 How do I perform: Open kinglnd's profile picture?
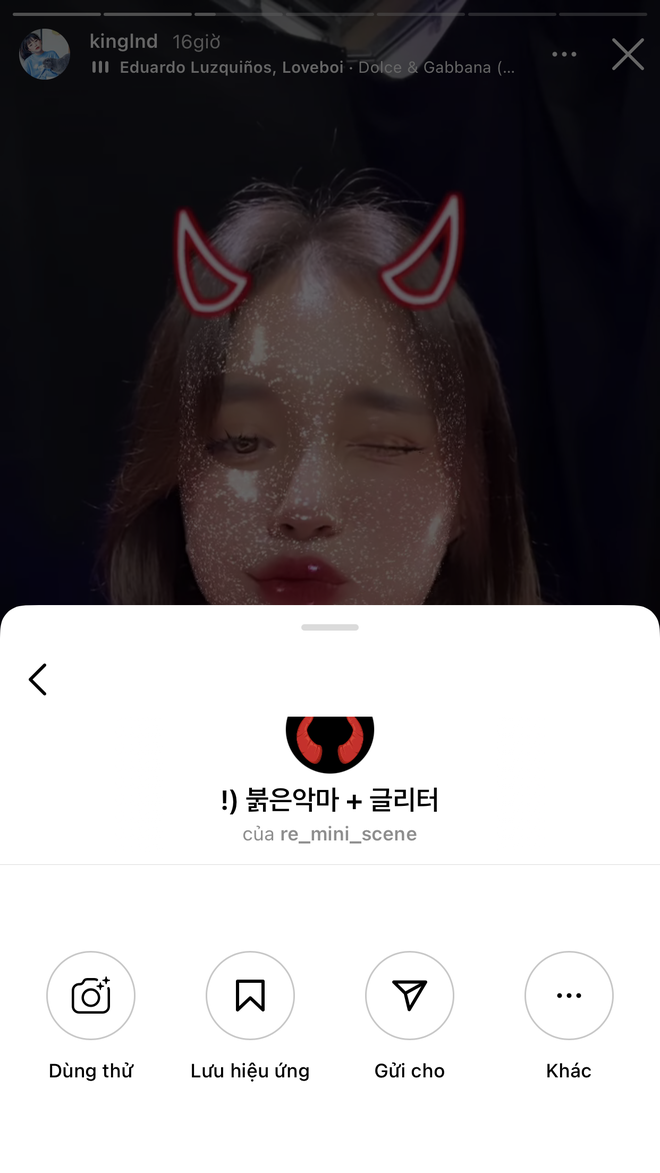[44, 54]
